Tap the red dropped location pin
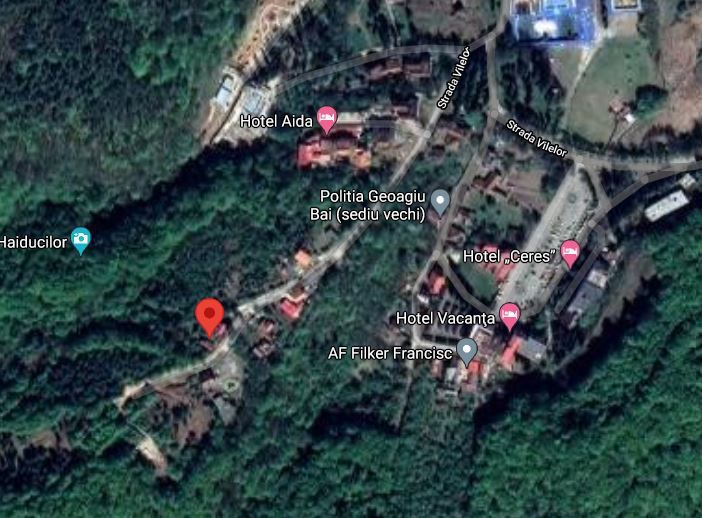The width and height of the screenshot is (702, 518). click(x=208, y=315)
